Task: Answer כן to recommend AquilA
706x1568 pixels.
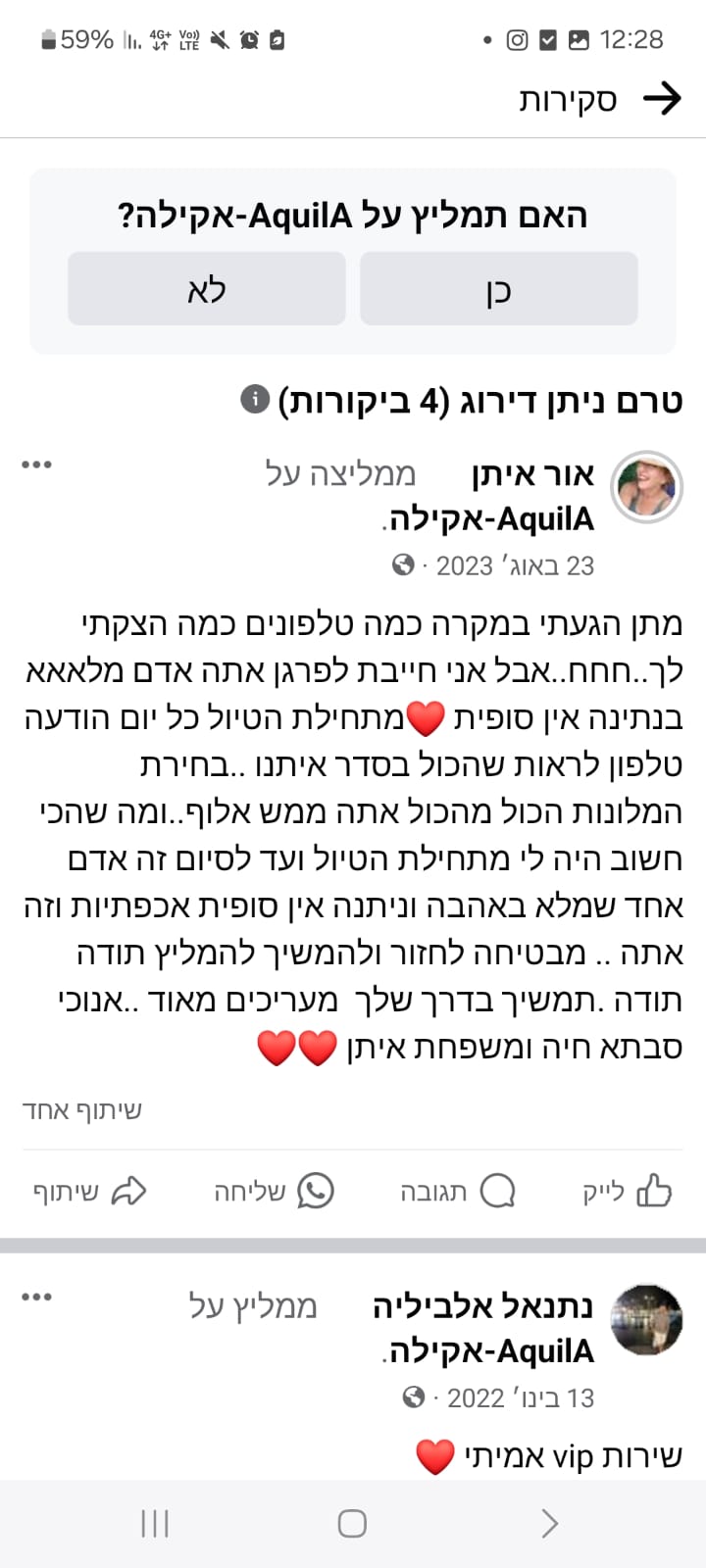Action: (498, 289)
